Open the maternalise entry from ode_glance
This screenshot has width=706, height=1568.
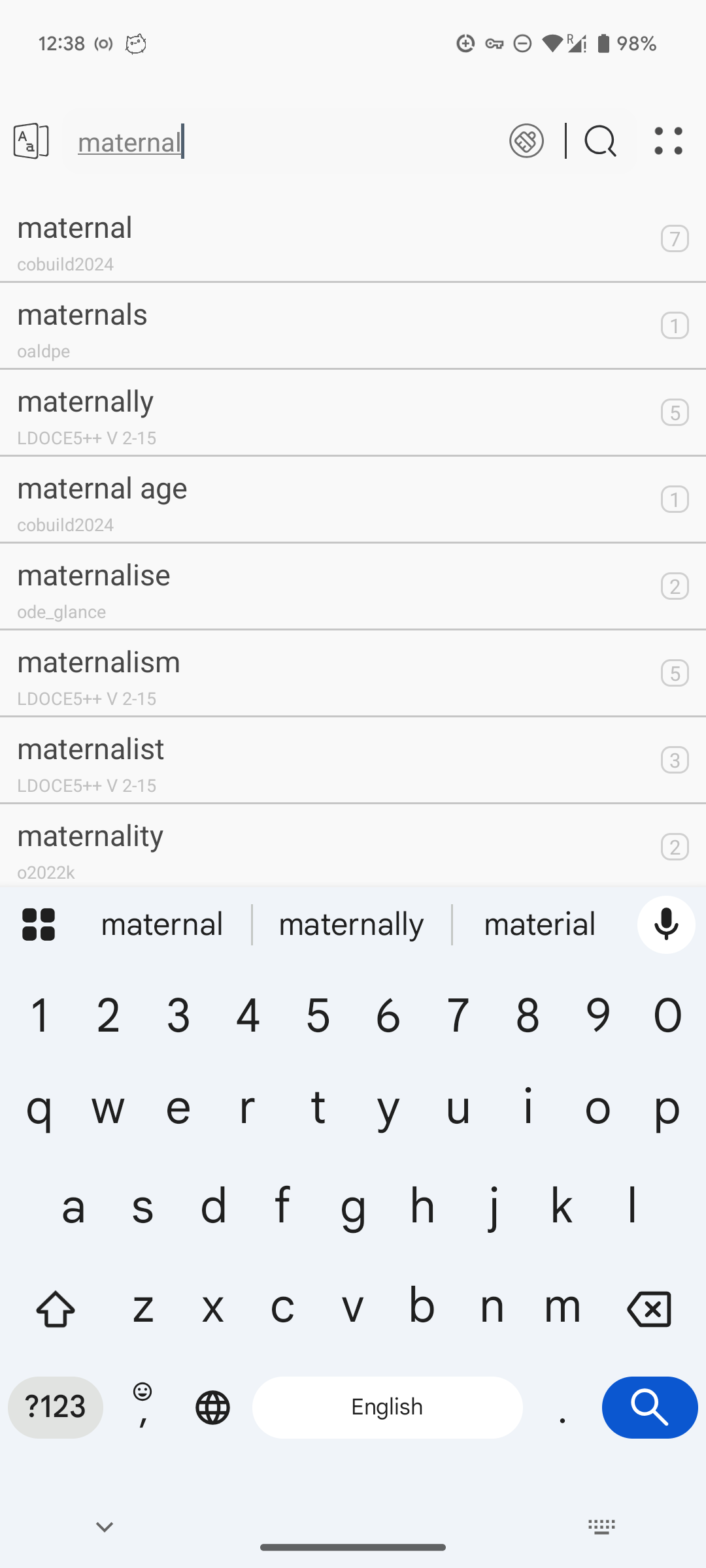click(x=353, y=587)
